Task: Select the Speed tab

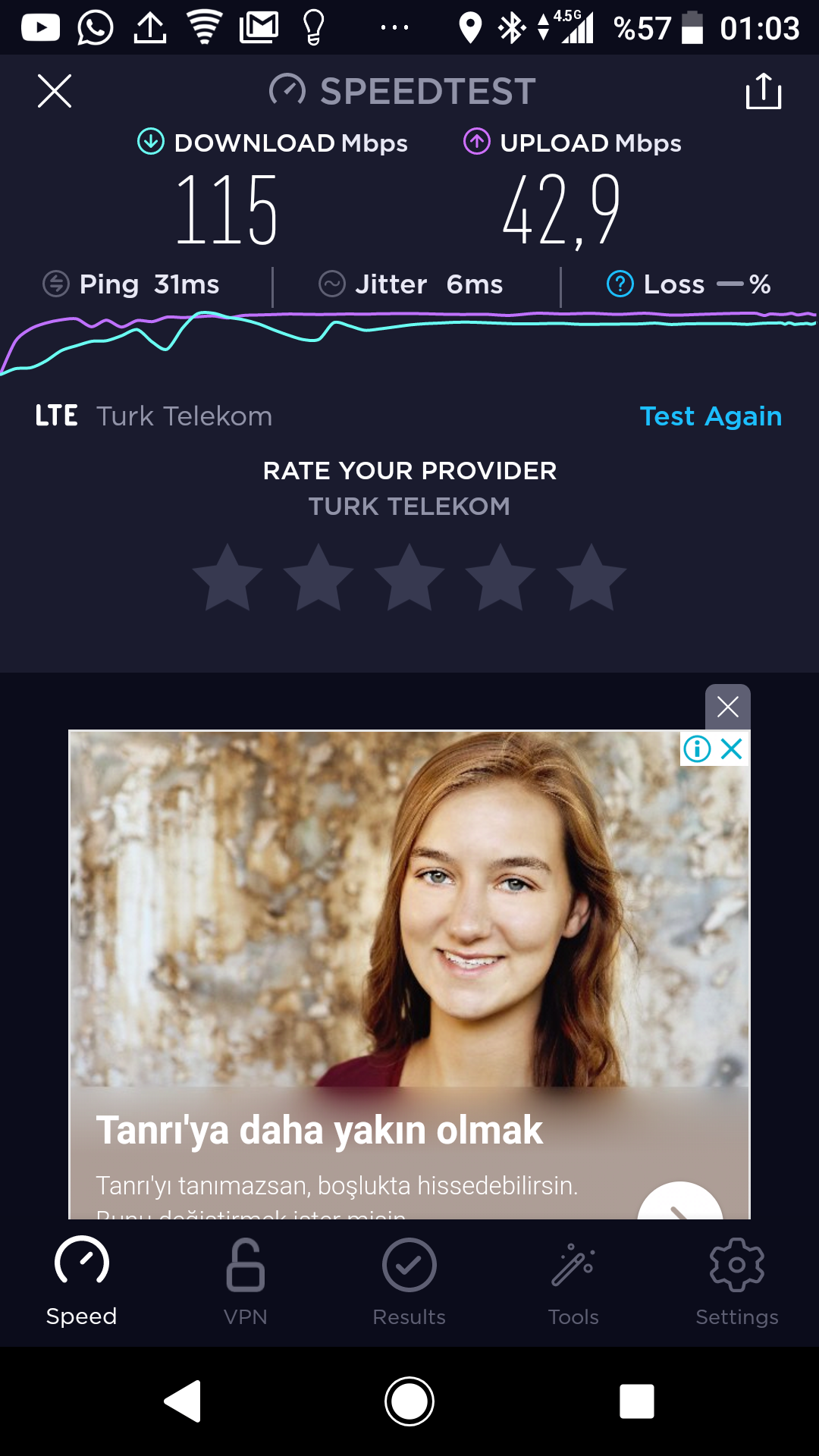Action: (x=82, y=1282)
